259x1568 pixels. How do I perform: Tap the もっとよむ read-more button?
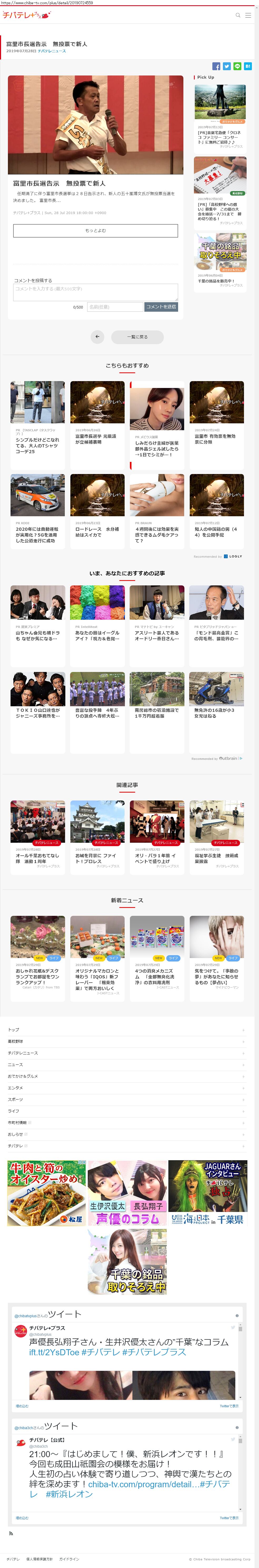pyautogui.click(x=95, y=231)
